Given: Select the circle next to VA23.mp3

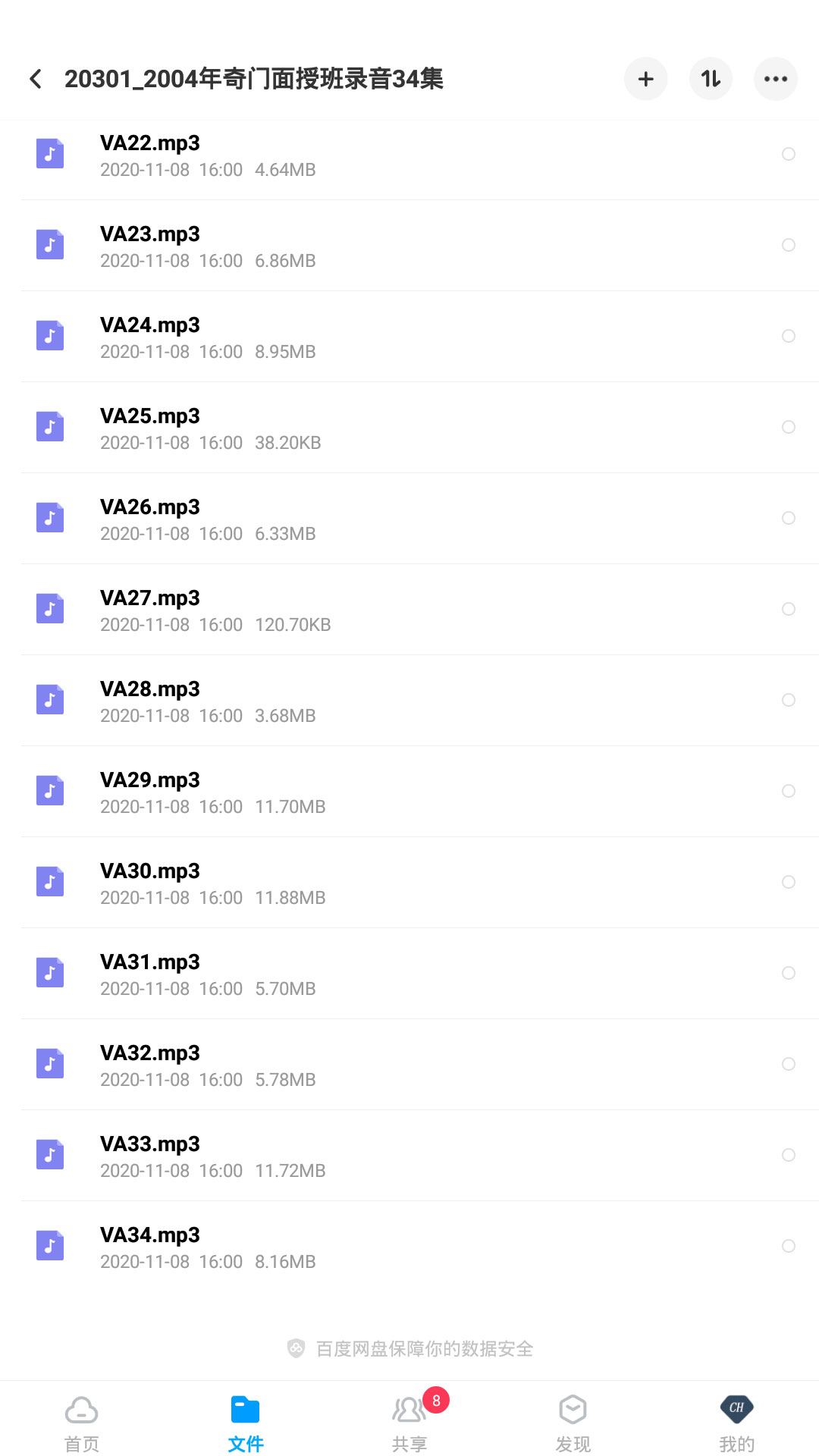Looking at the screenshot, I should 789,245.
